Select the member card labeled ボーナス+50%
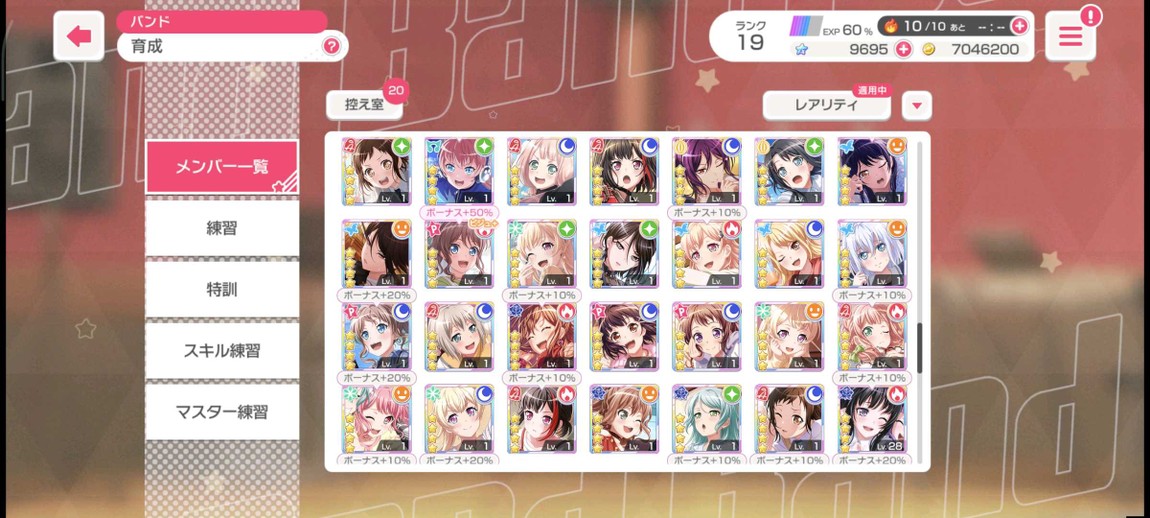This screenshot has height=518, width=1150. pos(459,172)
